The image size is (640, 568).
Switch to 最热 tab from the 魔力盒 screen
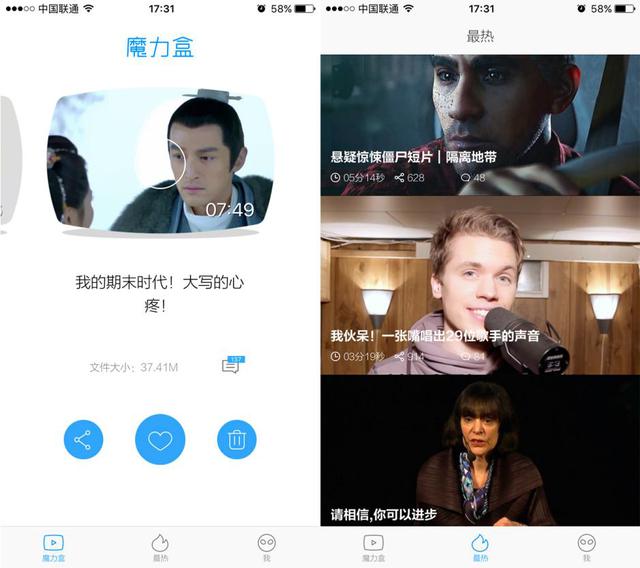tap(160, 547)
